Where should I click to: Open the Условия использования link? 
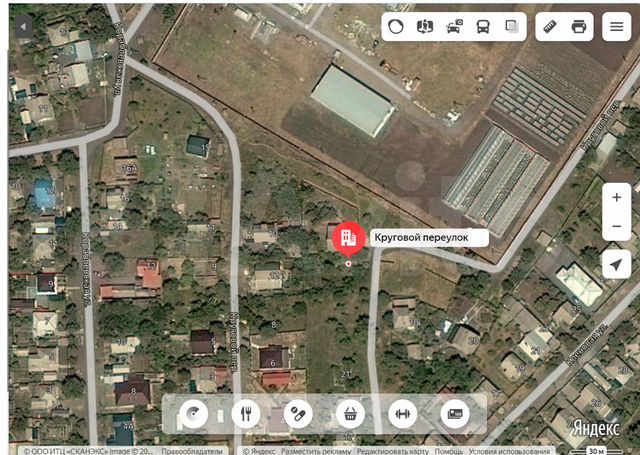coord(511,451)
